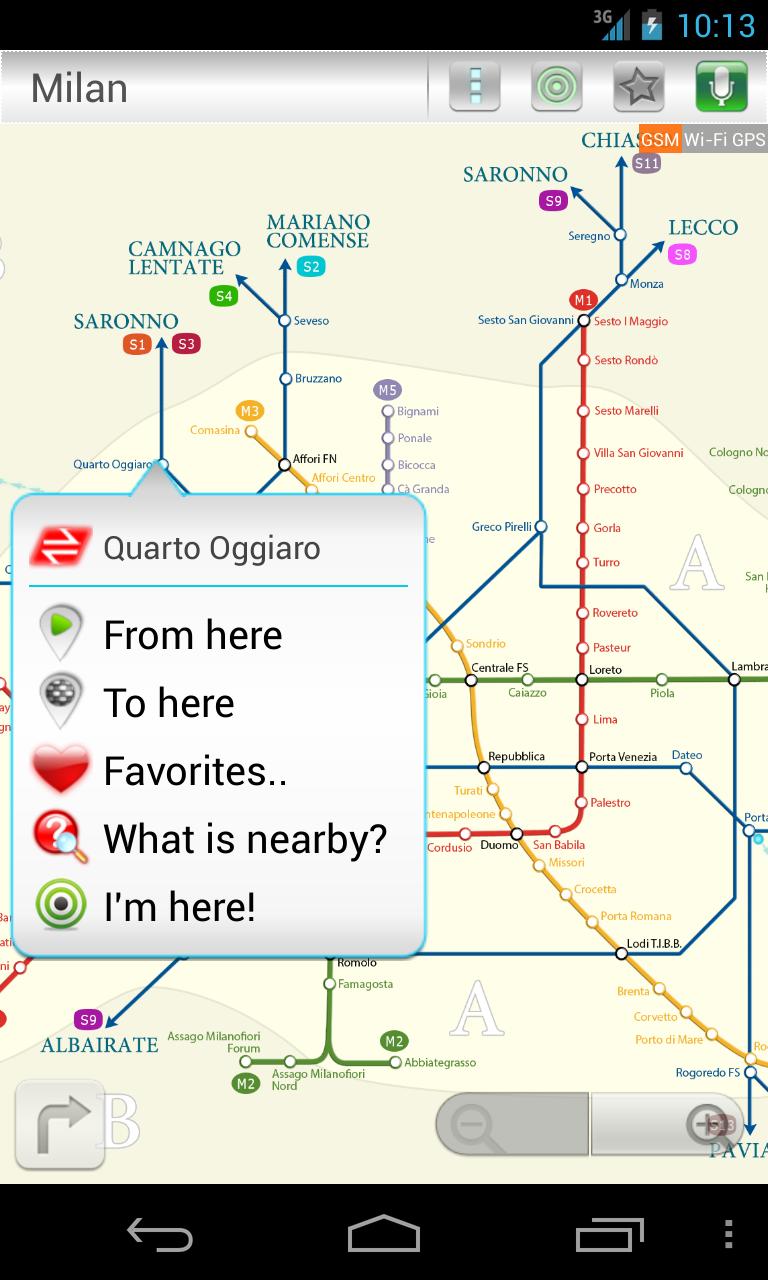Open the star favorites toolbar icon
The image size is (768, 1280).
click(x=639, y=87)
